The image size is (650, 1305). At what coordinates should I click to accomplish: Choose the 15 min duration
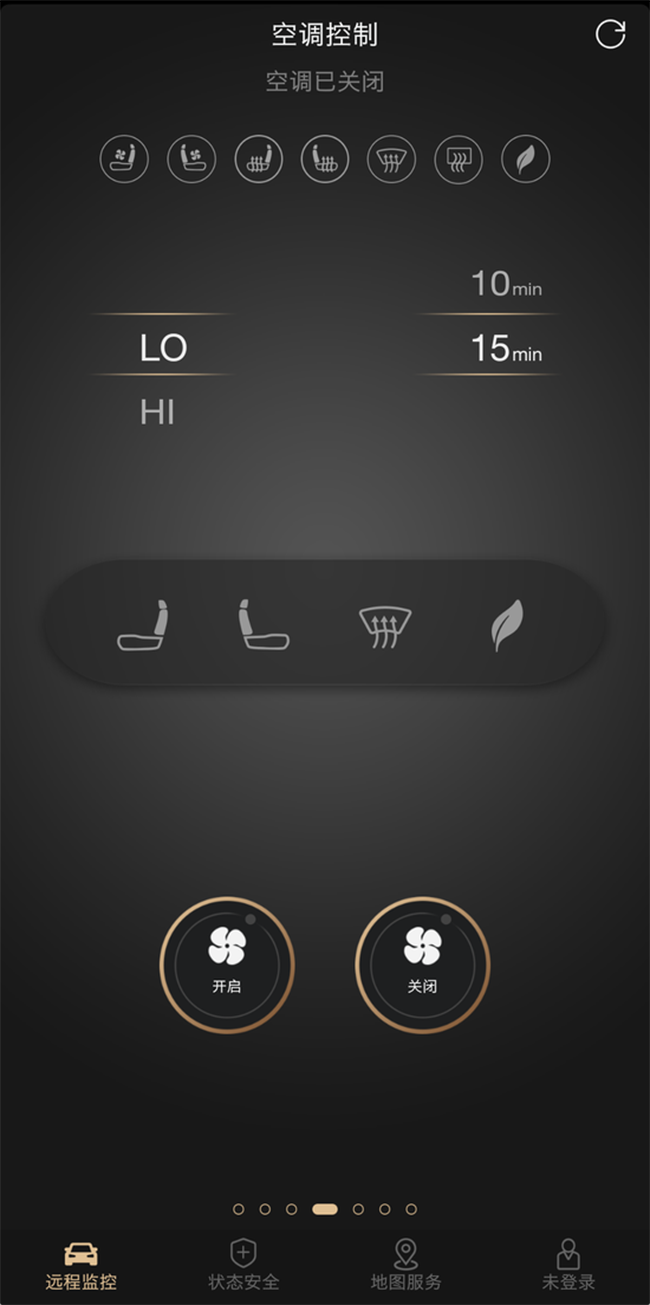pos(505,348)
